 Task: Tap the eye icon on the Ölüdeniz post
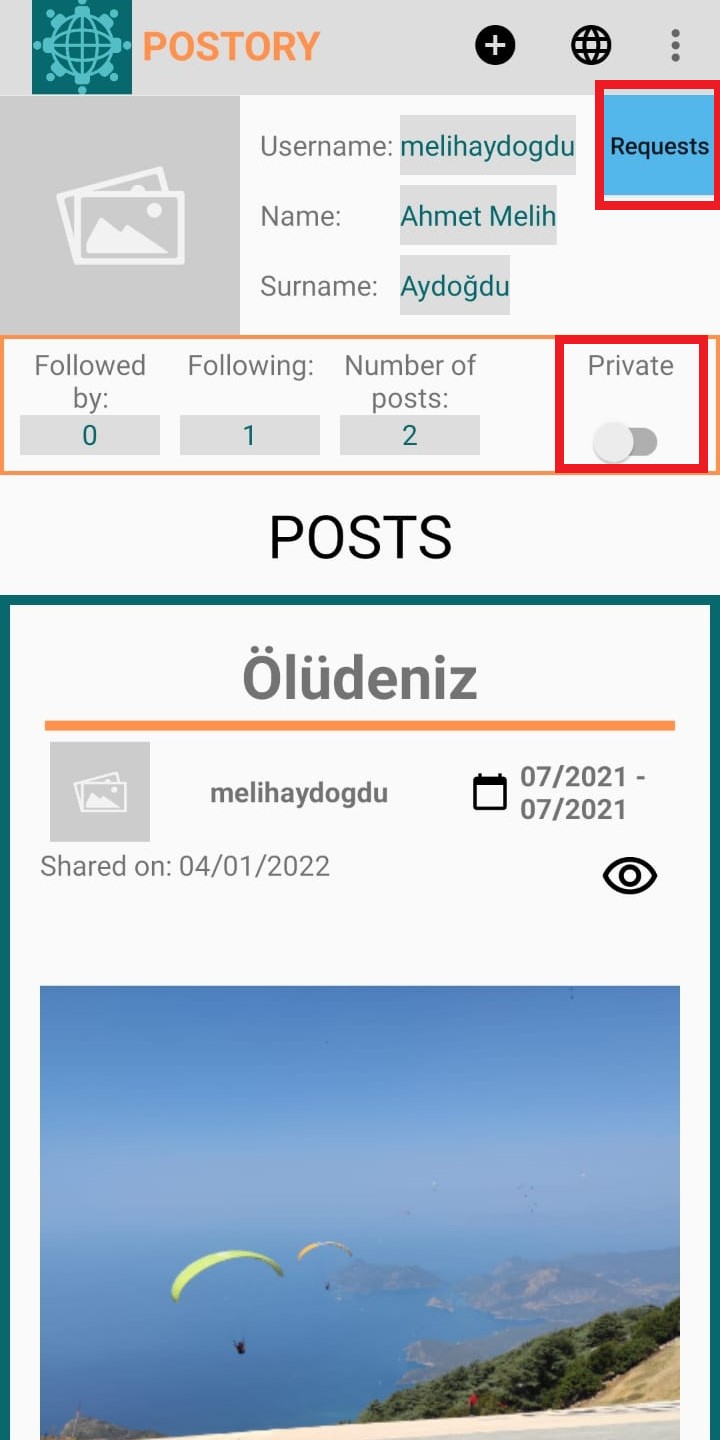coord(629,876)
